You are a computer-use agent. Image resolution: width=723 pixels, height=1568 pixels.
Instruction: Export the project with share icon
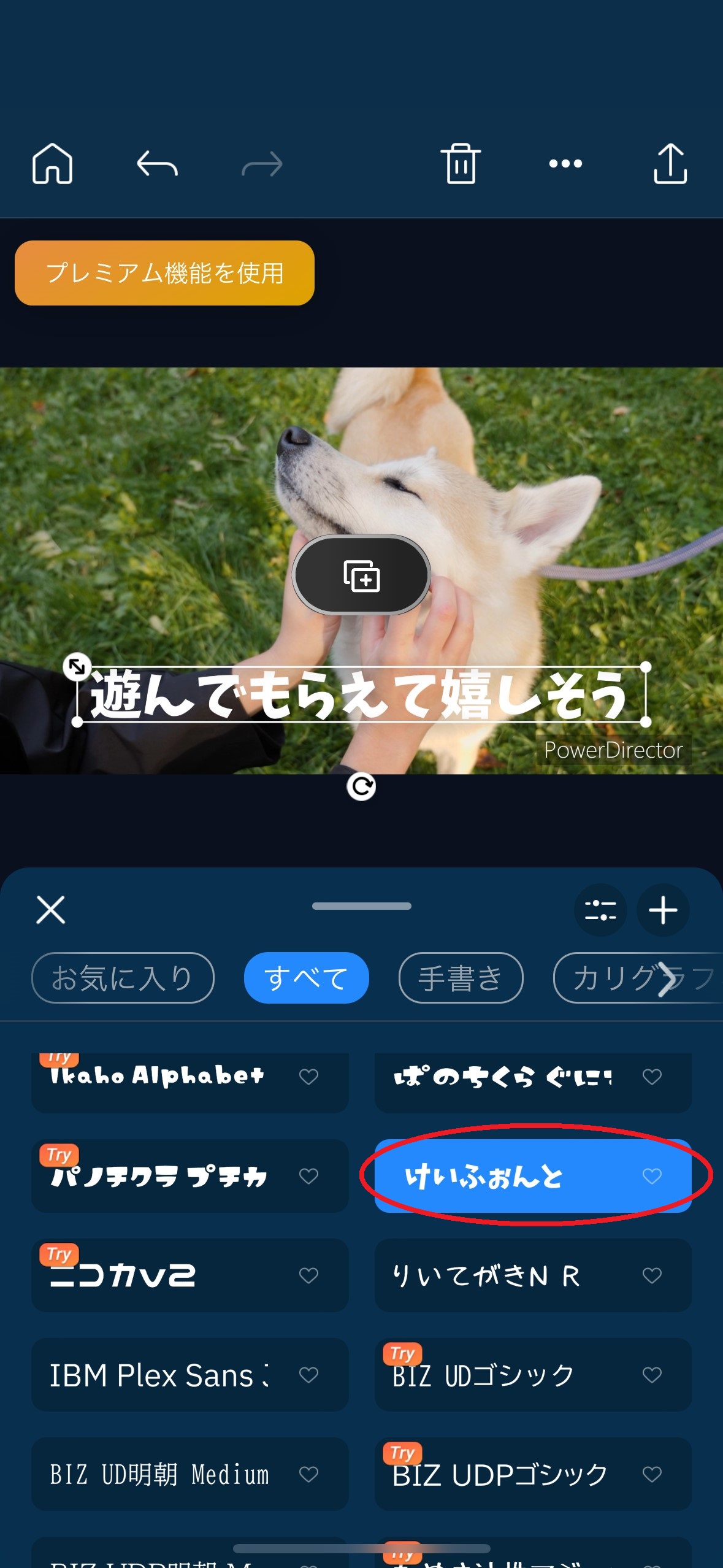670,164
